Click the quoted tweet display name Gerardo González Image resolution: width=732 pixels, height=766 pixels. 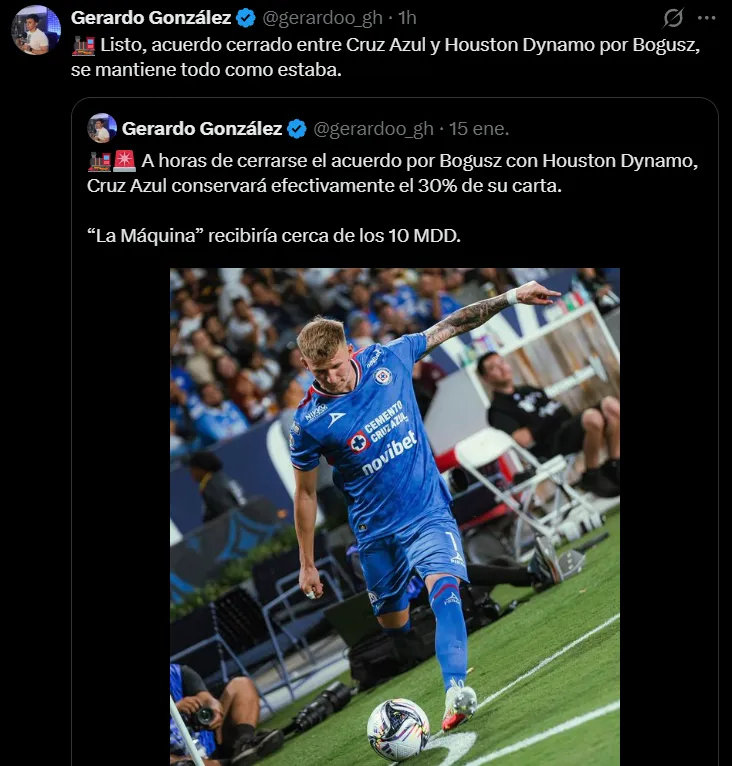[205, 127]
